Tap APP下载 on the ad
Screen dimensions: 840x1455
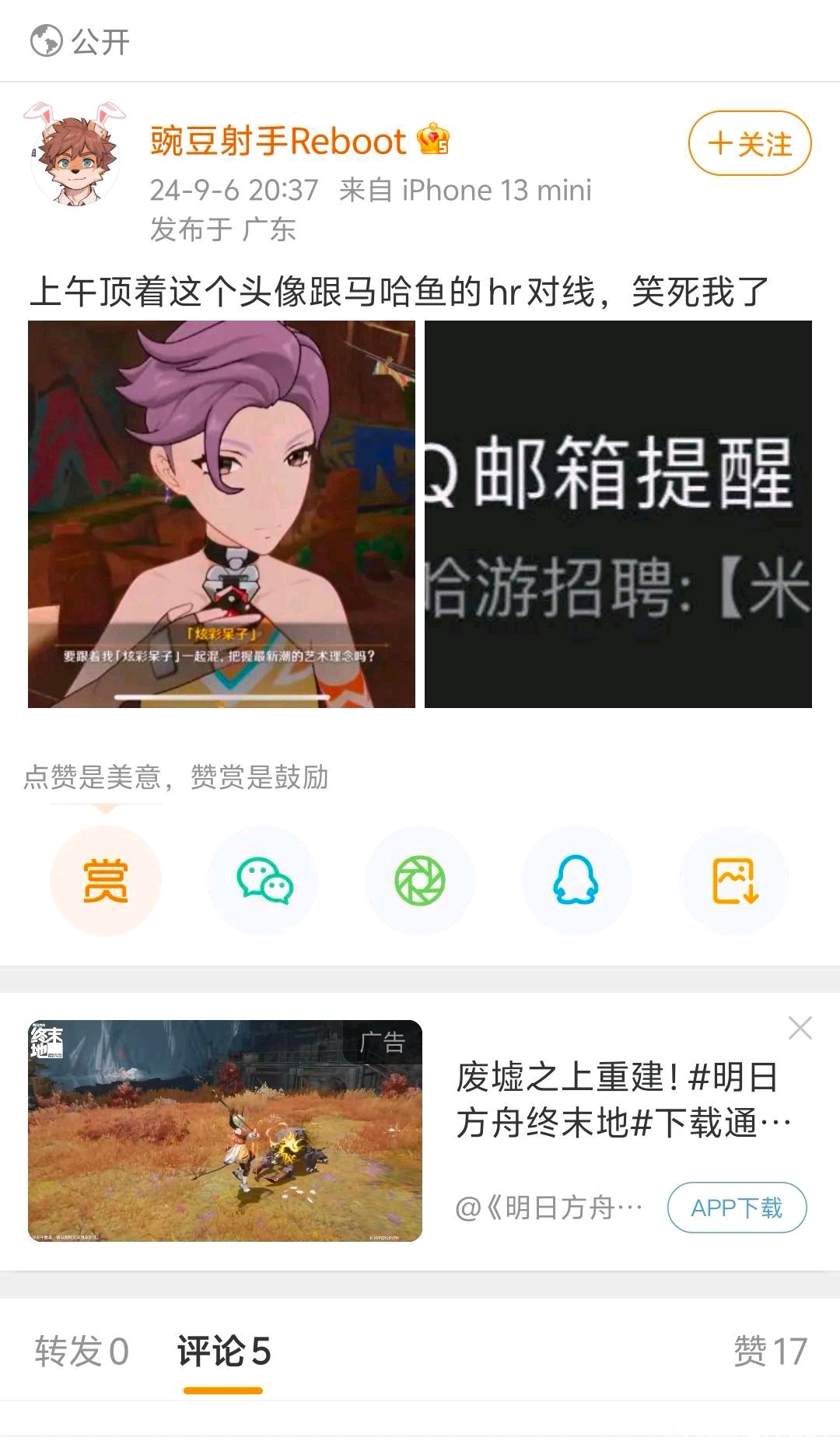point(737,1208)
